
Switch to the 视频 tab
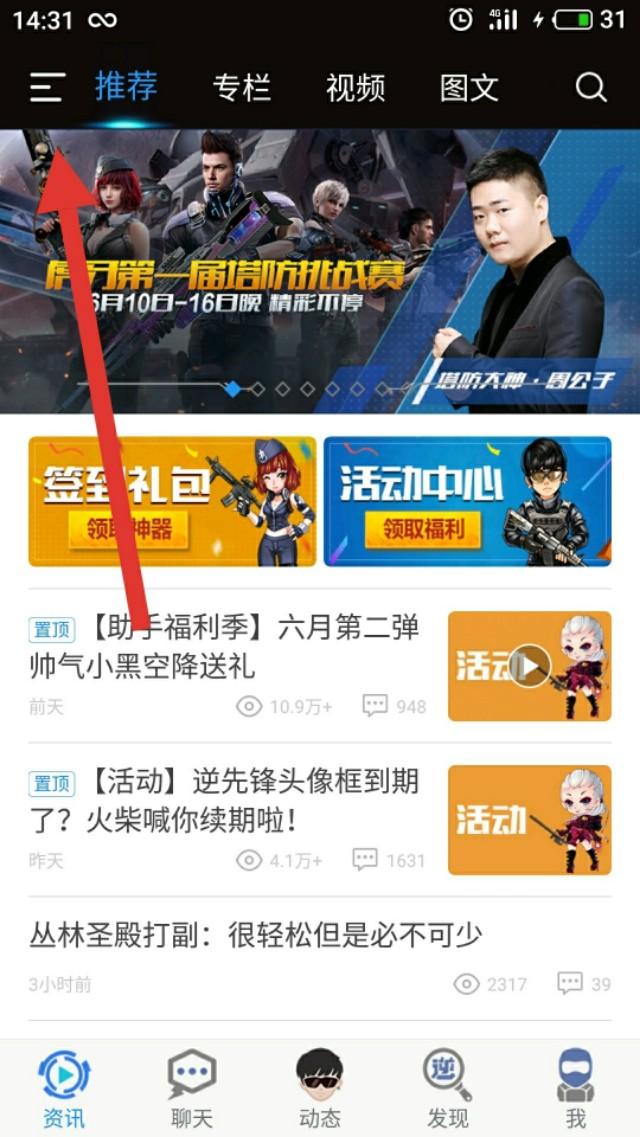355,88
